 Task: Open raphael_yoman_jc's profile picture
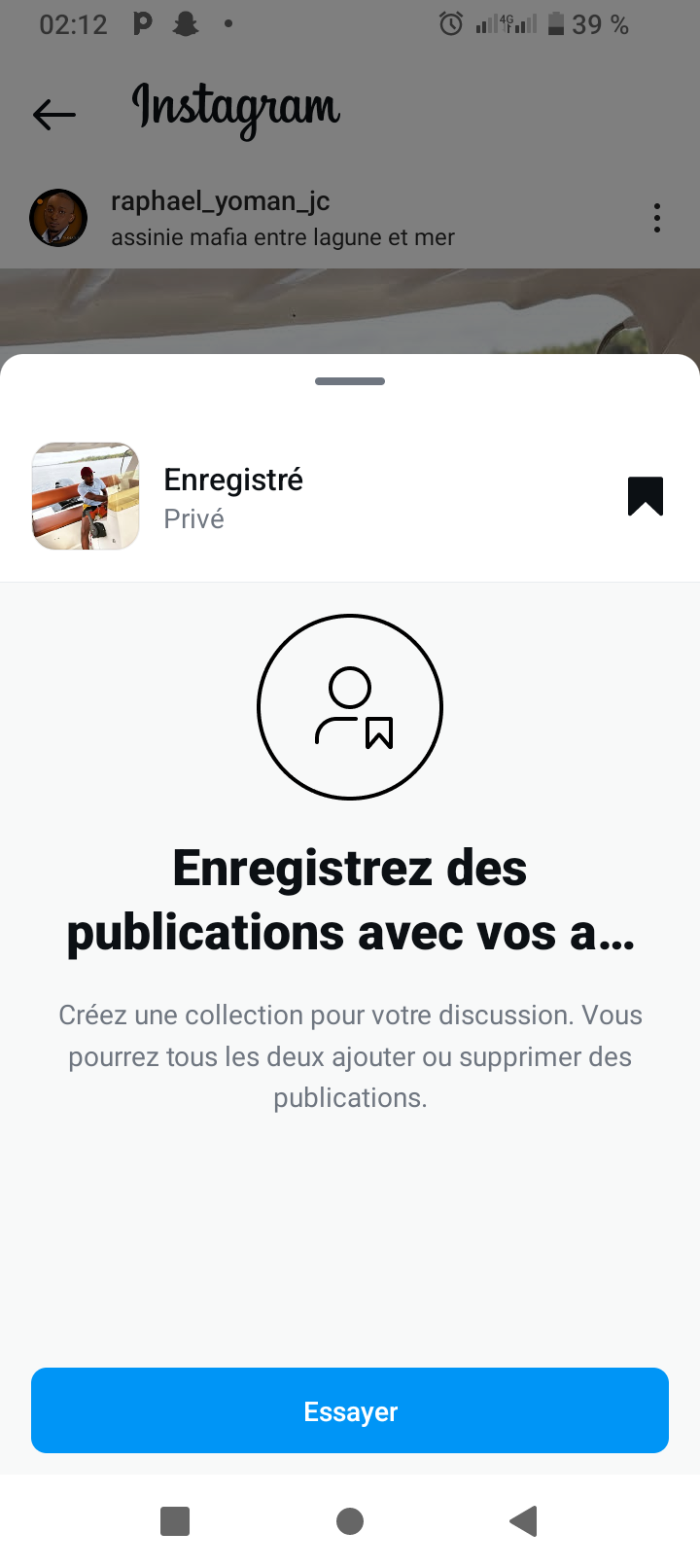pos(58,218)
